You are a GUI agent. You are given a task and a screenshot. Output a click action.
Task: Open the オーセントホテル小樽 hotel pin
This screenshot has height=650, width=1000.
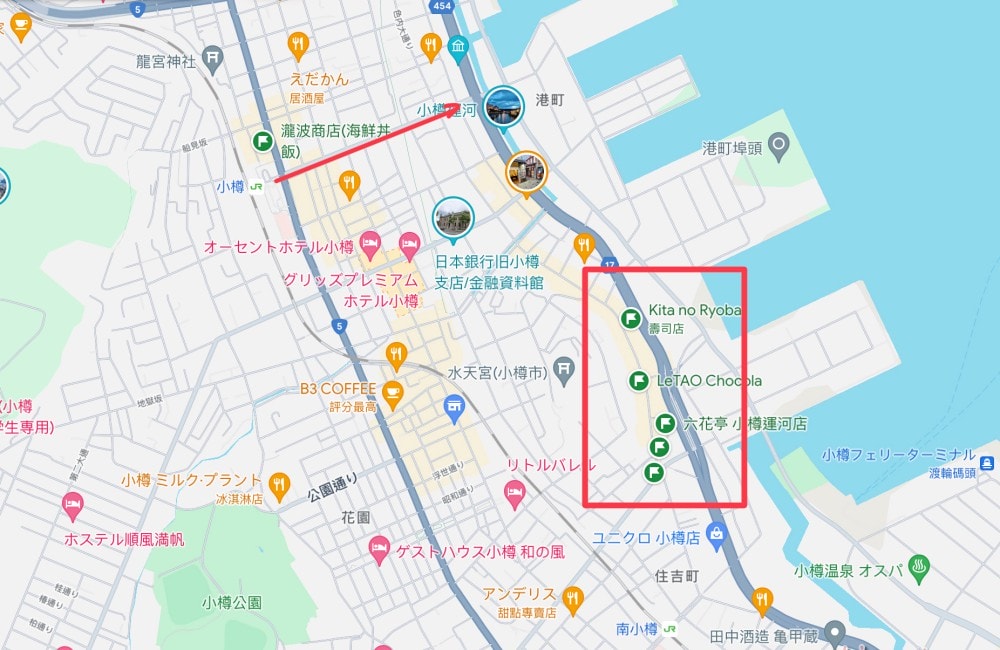coord(370,241)
